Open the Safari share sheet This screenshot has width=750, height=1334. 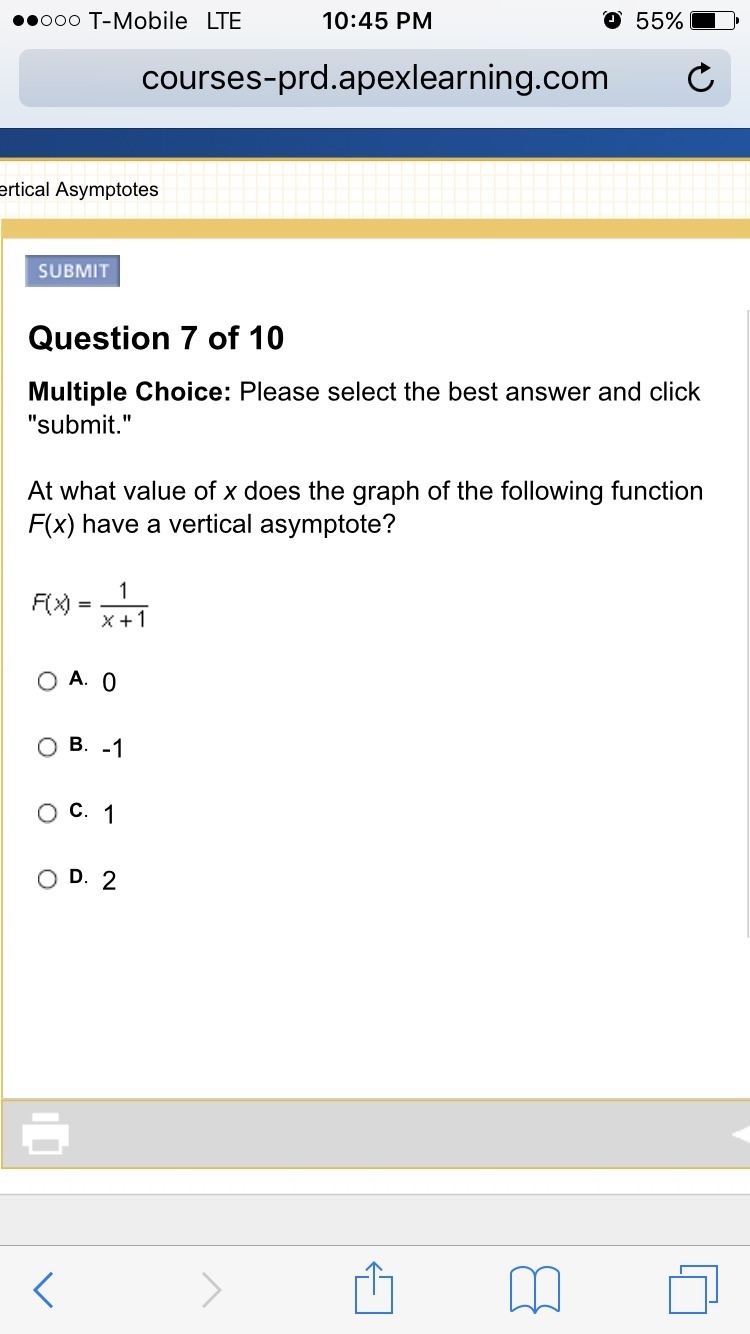[375, 1287]
